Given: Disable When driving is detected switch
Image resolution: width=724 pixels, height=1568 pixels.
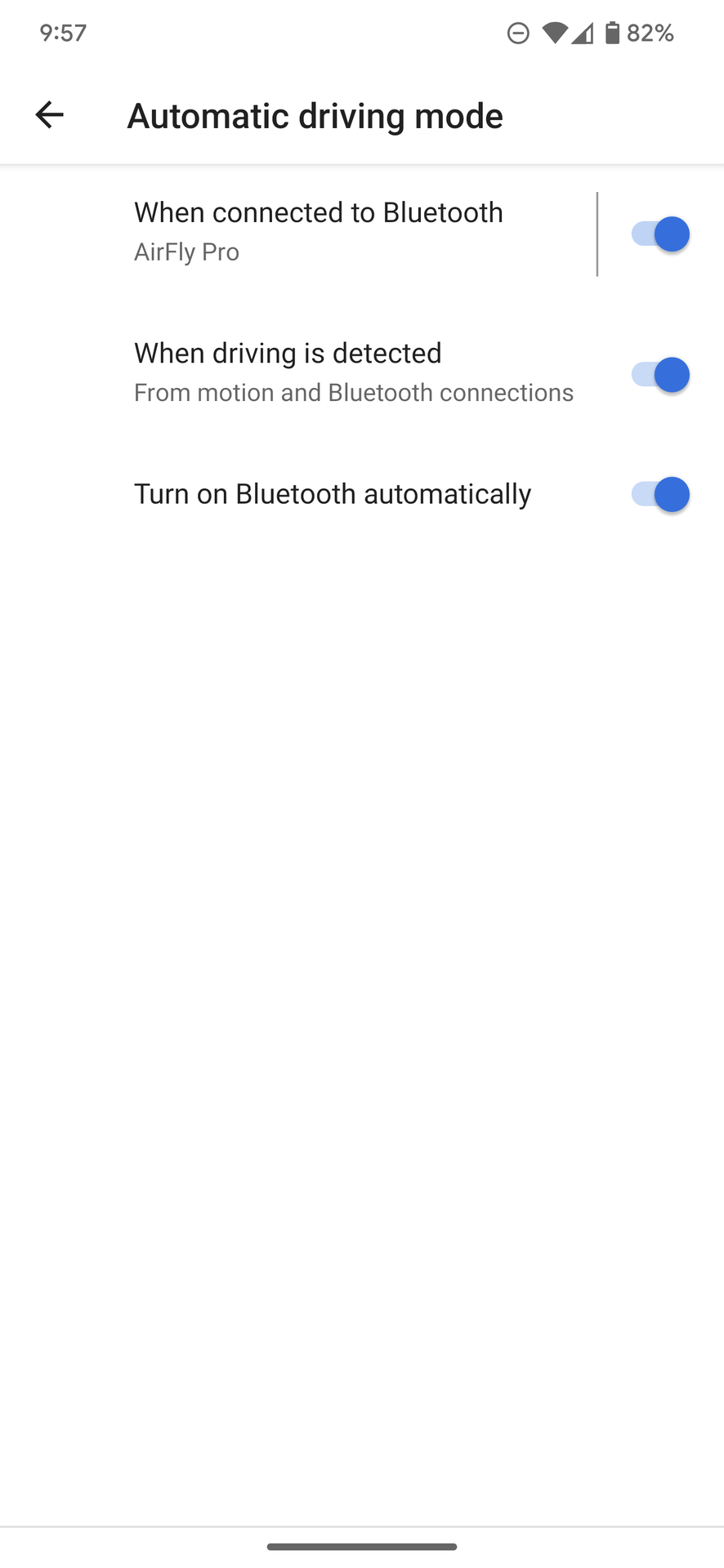Looking at the screenshot, I should [x=660, y=375].
